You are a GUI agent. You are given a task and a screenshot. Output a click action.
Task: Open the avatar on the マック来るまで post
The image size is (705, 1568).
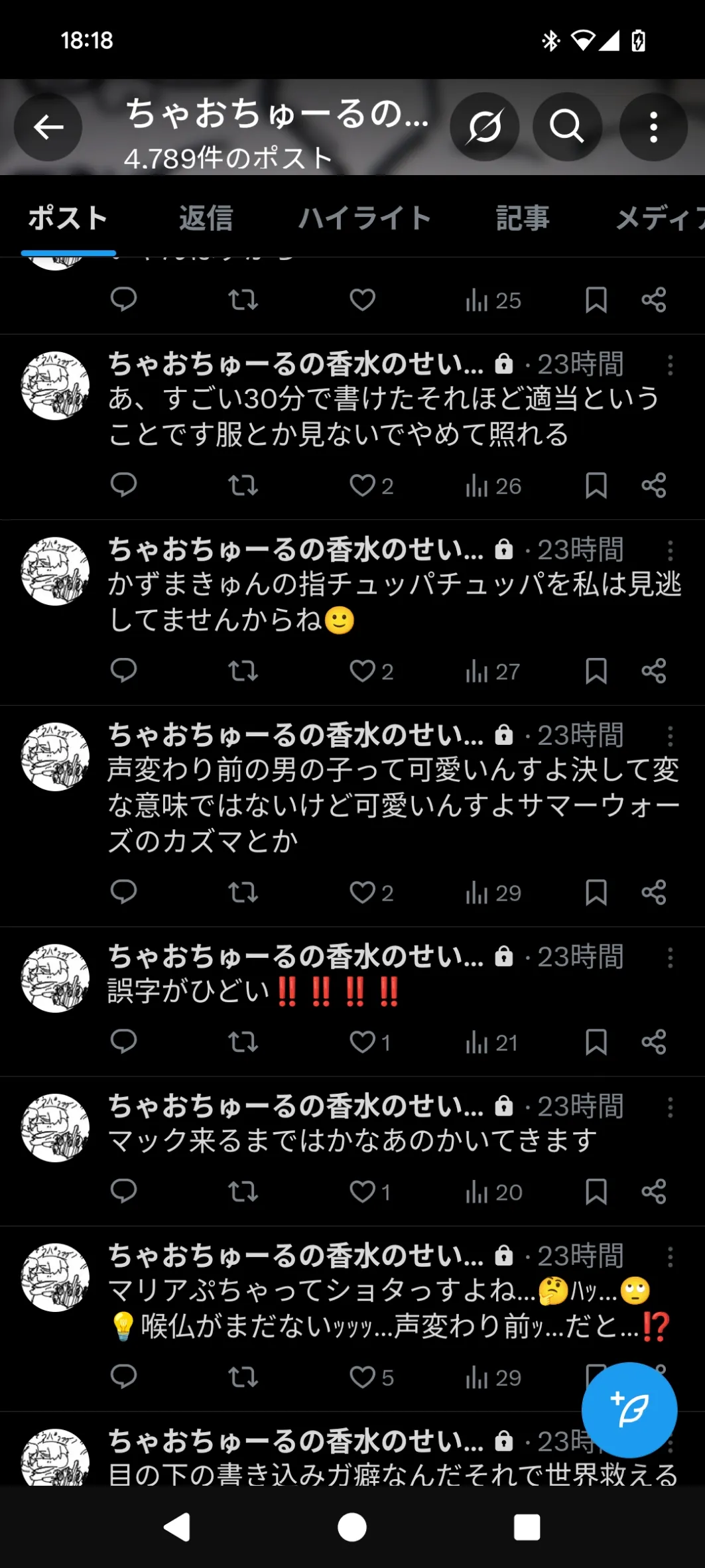[x=55, y=1128]
